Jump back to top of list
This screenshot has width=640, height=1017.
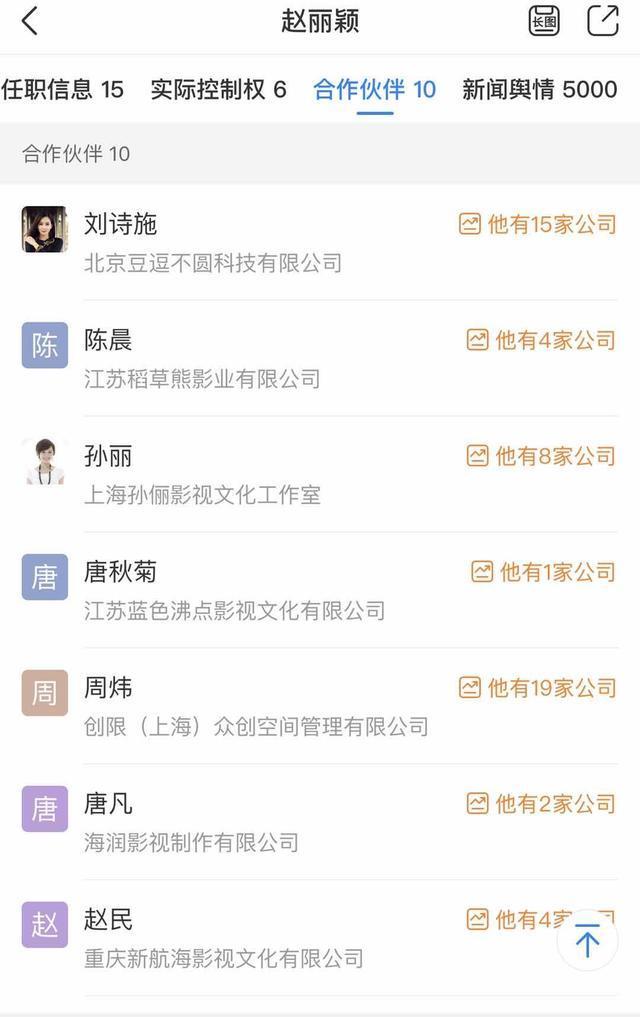pyautogui.click(x=587, y=940)
